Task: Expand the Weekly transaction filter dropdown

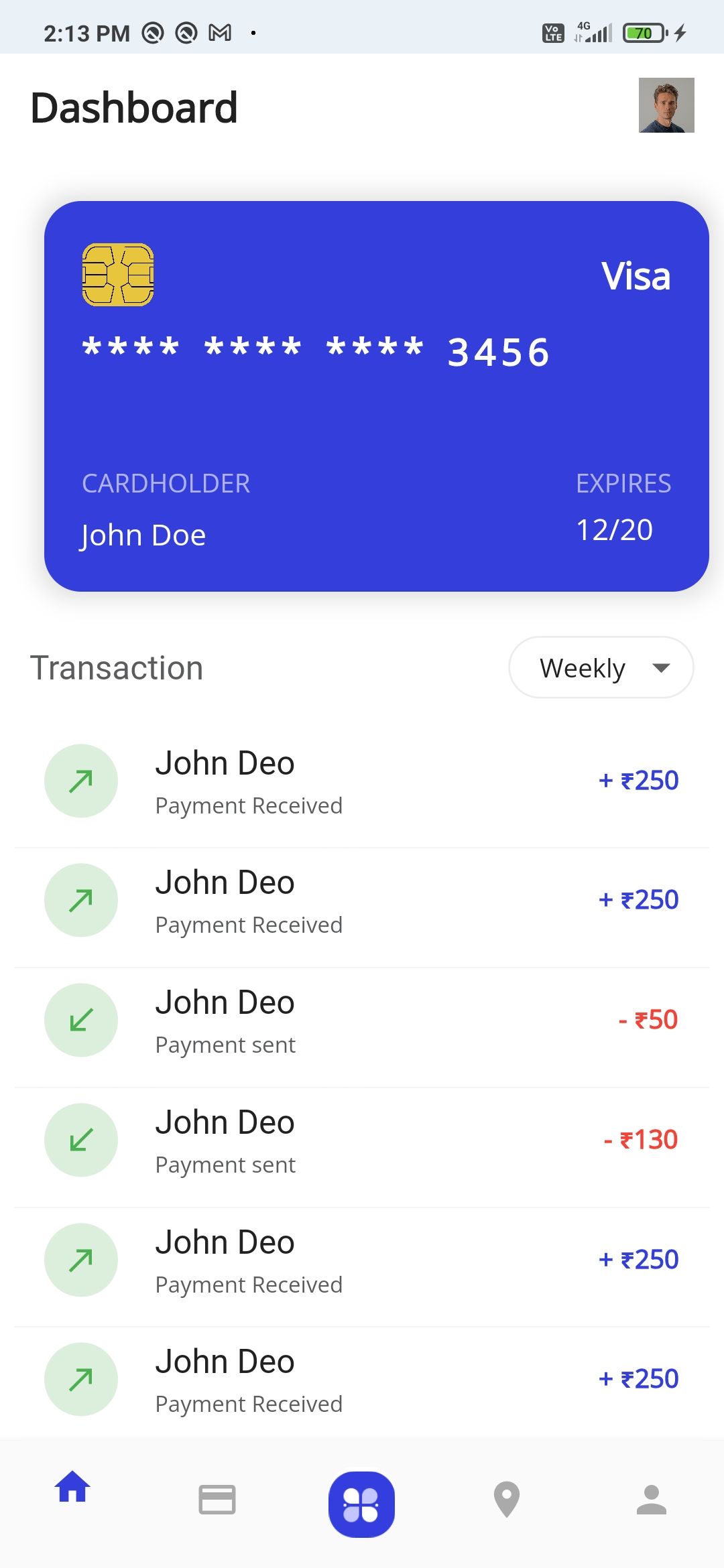Action: [x=601, y=667]
